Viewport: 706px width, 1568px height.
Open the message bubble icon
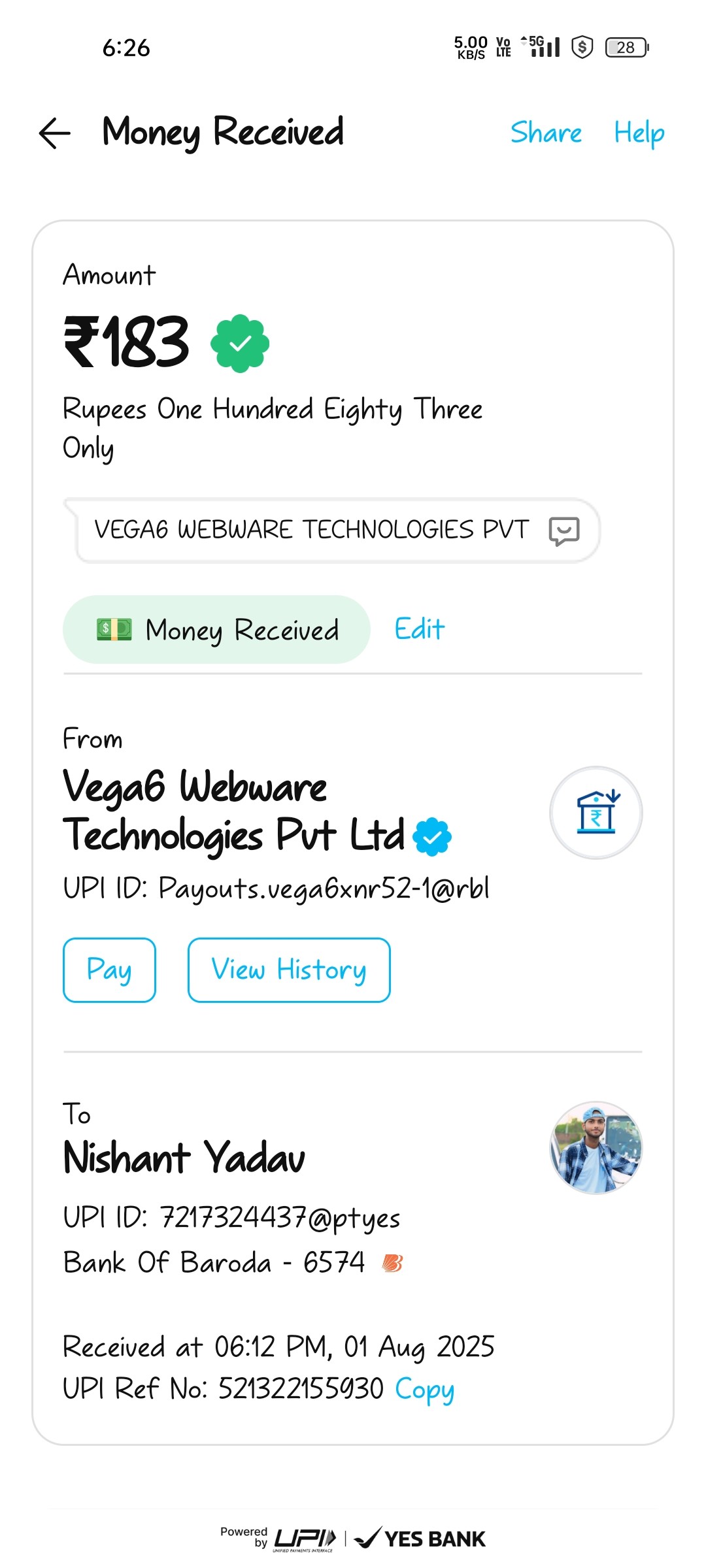pos(564,531)
